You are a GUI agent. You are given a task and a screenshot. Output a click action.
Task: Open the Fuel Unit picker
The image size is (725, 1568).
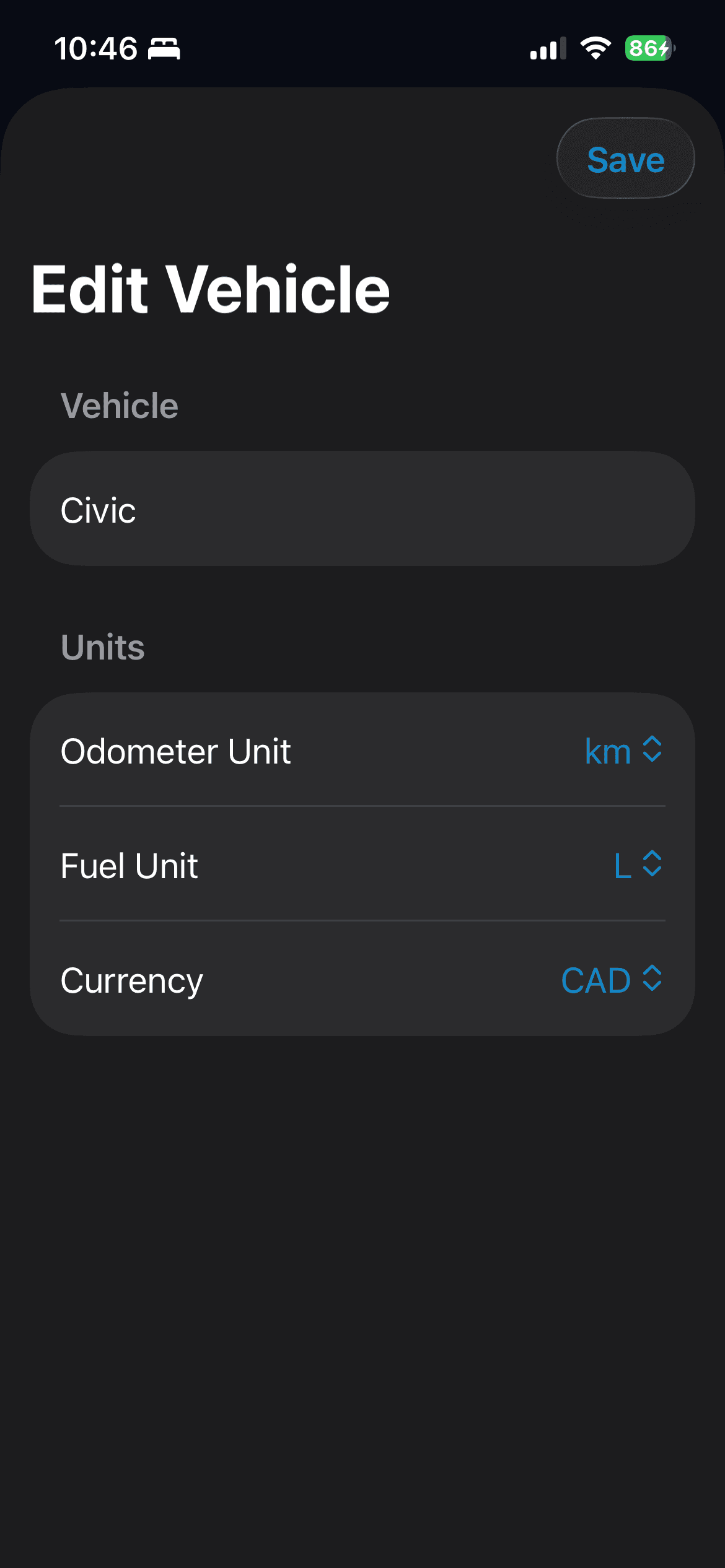pos(637,865)
